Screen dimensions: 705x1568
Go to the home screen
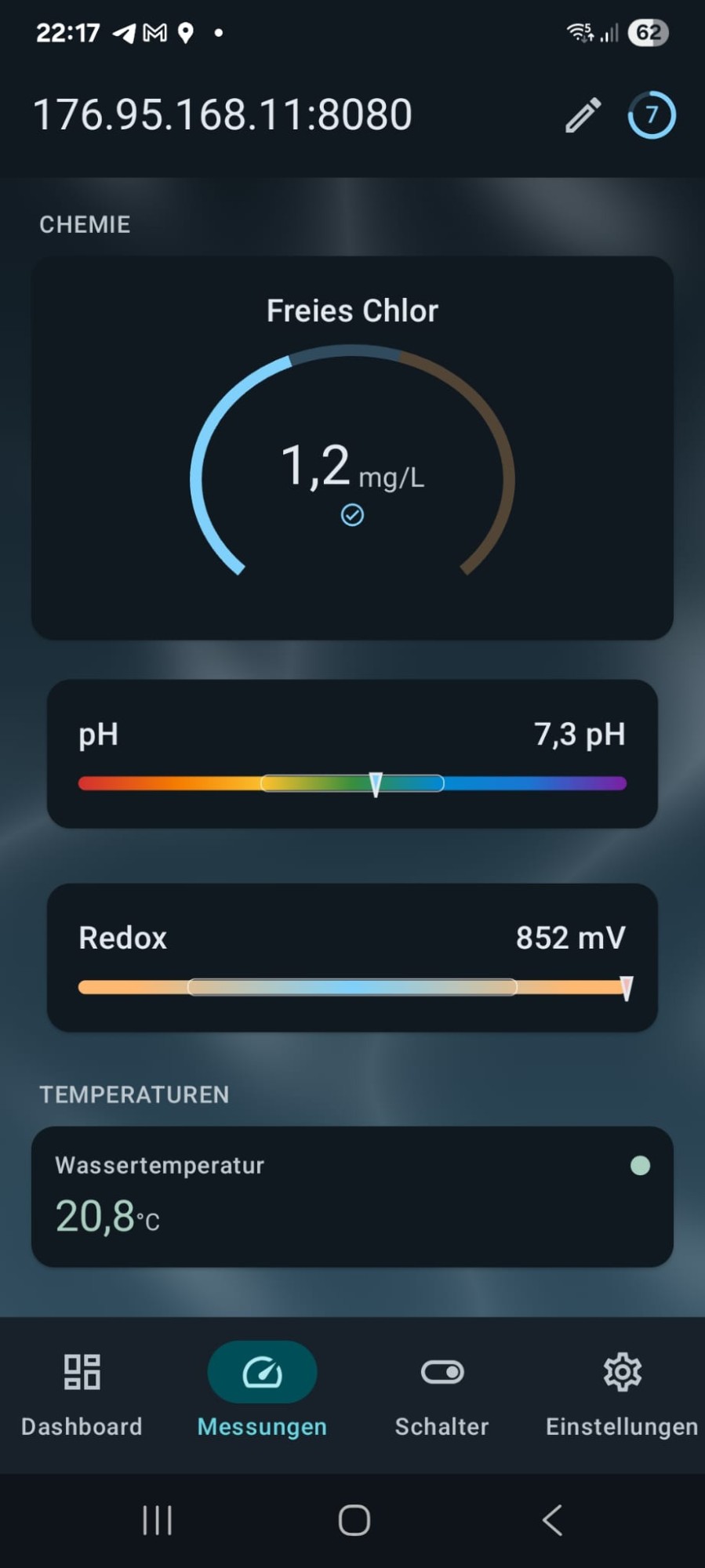[x=354, y=1520]
